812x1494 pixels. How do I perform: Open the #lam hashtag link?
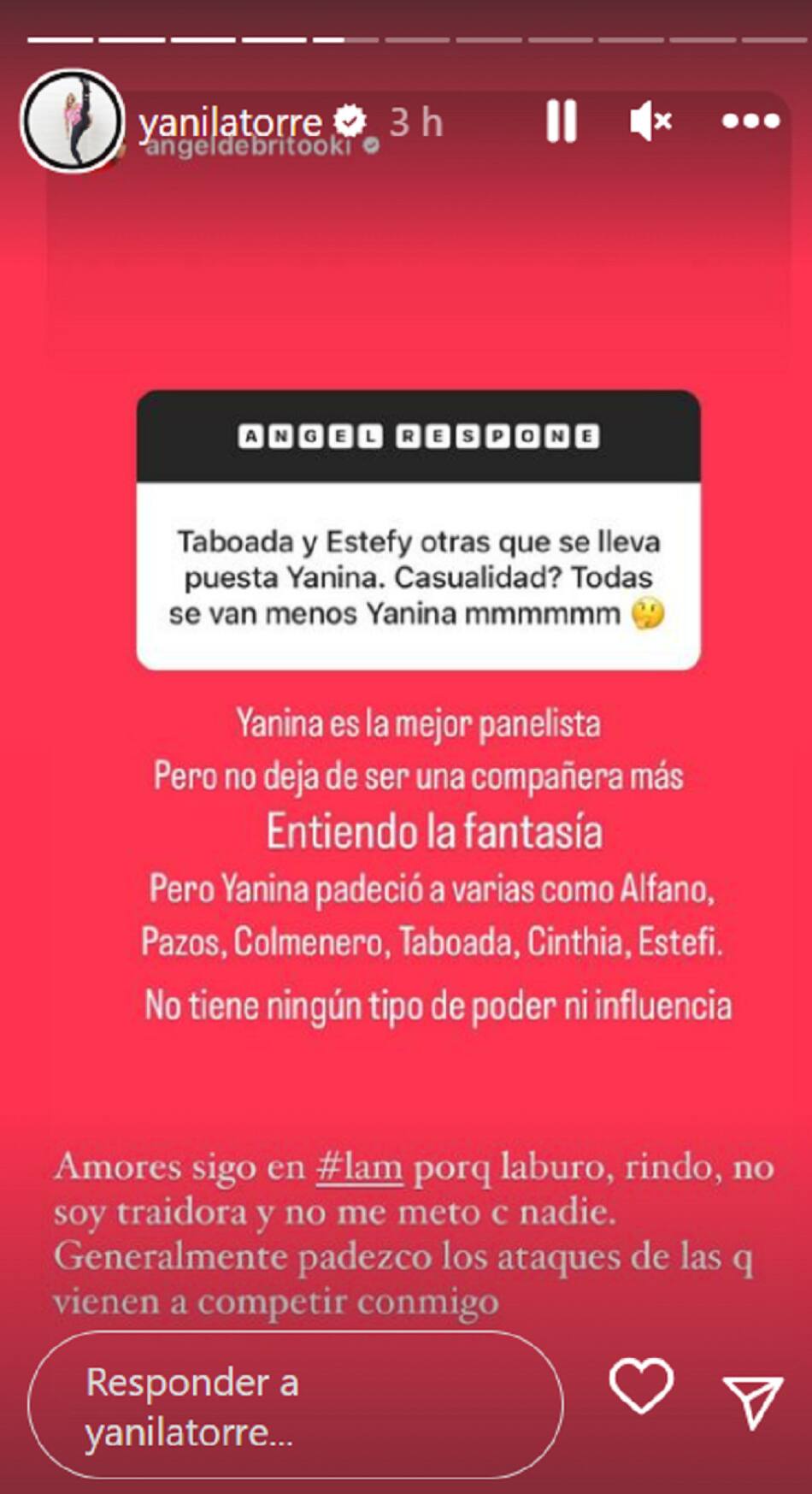(x=359, y=1167)
